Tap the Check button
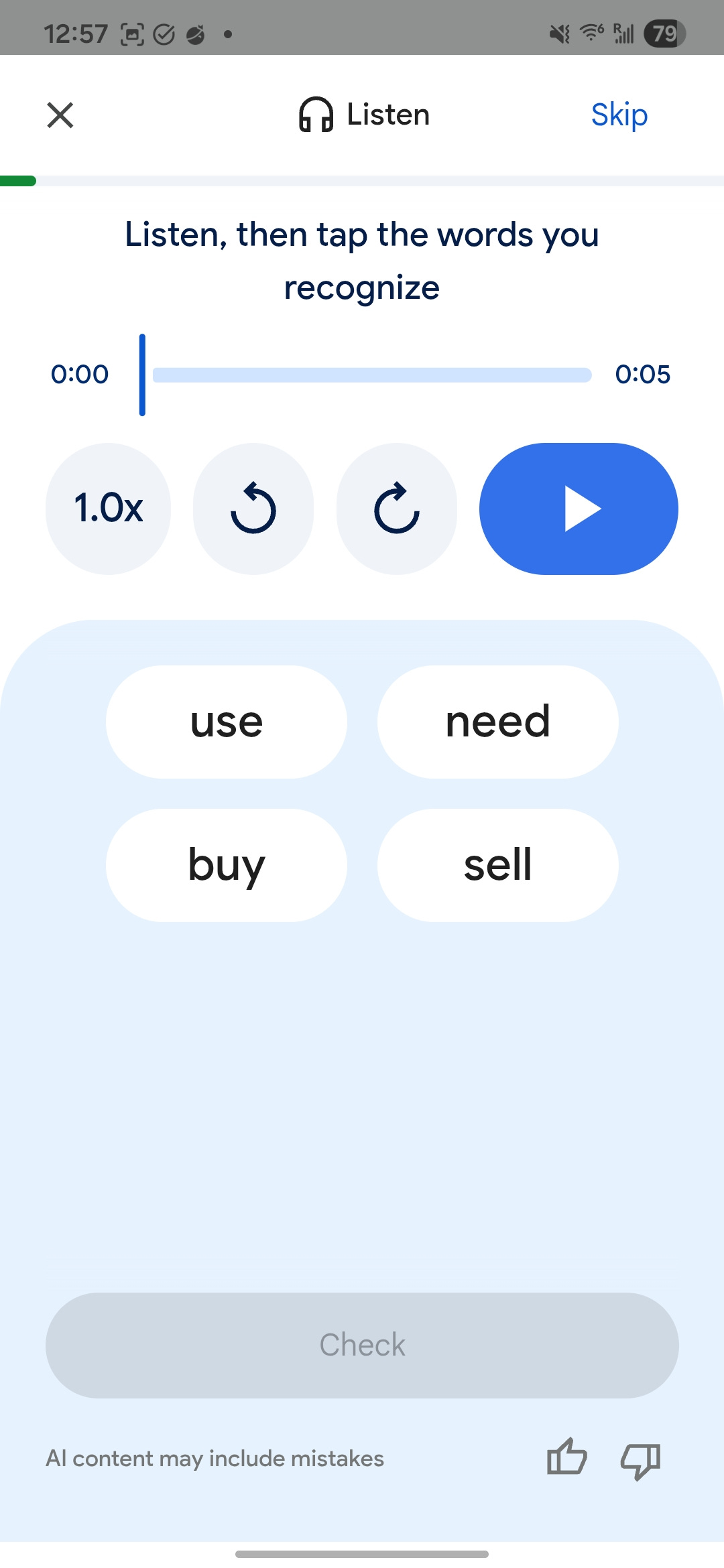Viewport: 724px width, 1568px height. [362, 1346]
